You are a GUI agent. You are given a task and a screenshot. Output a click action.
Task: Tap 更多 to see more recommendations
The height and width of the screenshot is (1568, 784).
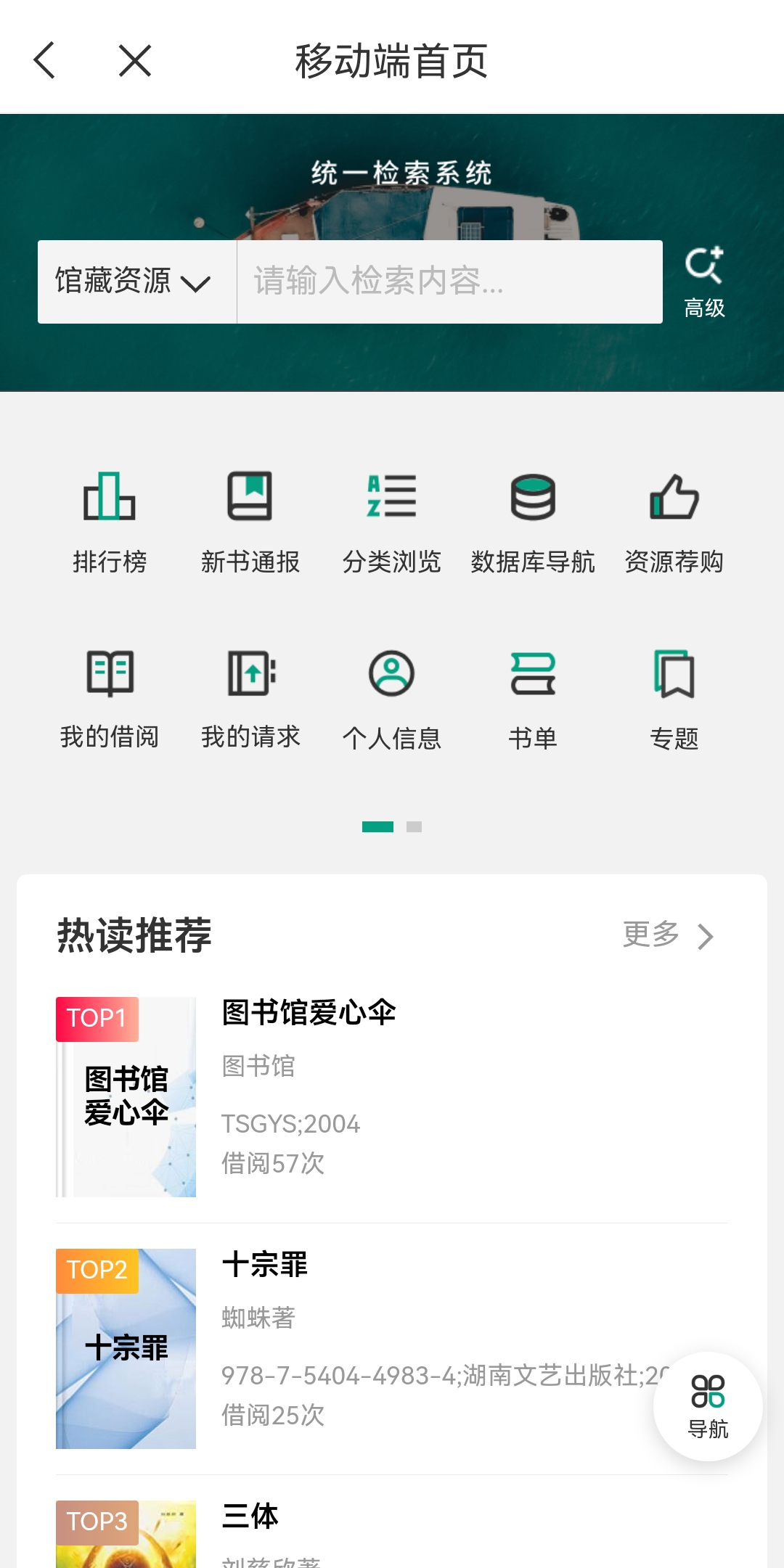tap(668, 935)
